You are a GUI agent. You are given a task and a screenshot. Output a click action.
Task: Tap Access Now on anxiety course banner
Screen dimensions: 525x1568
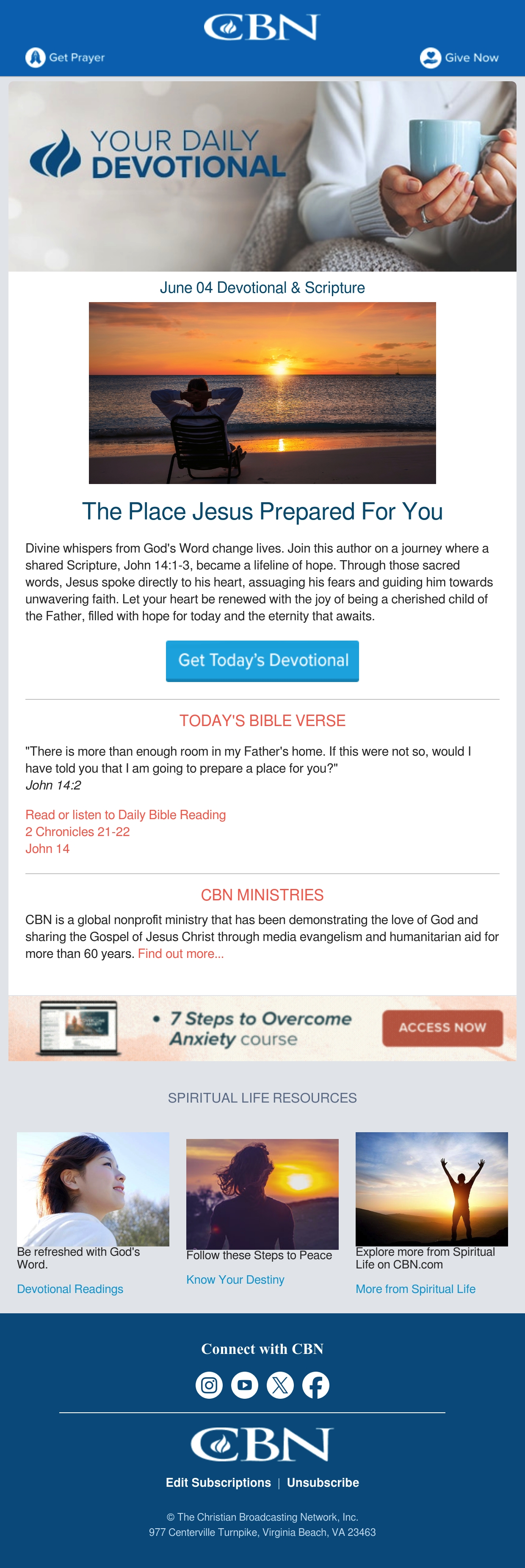442,1028
